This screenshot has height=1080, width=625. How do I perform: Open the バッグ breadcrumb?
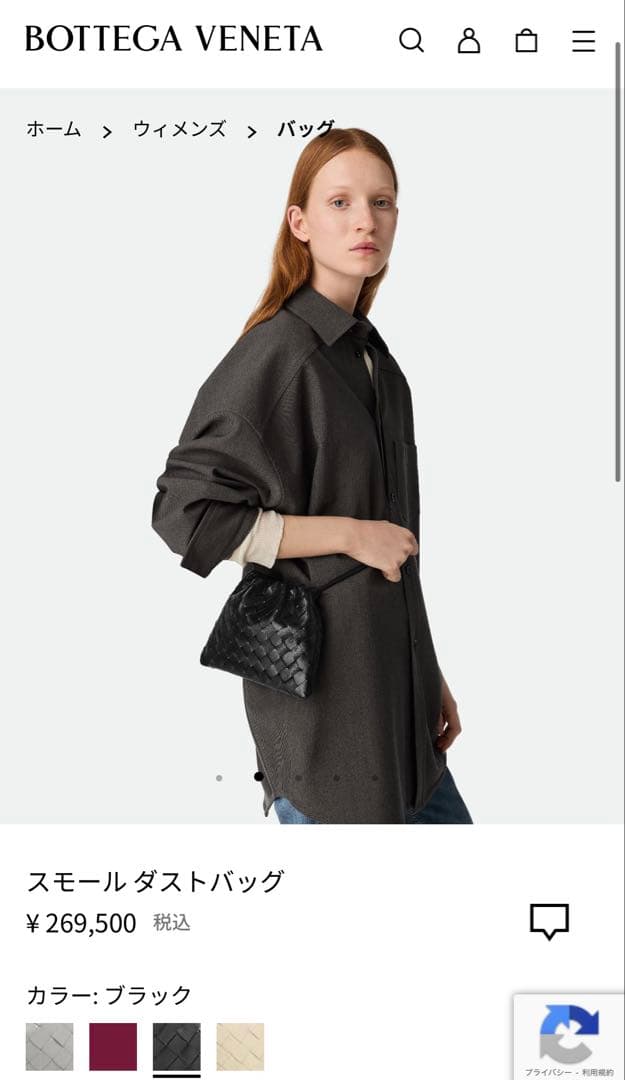[305, 129]
